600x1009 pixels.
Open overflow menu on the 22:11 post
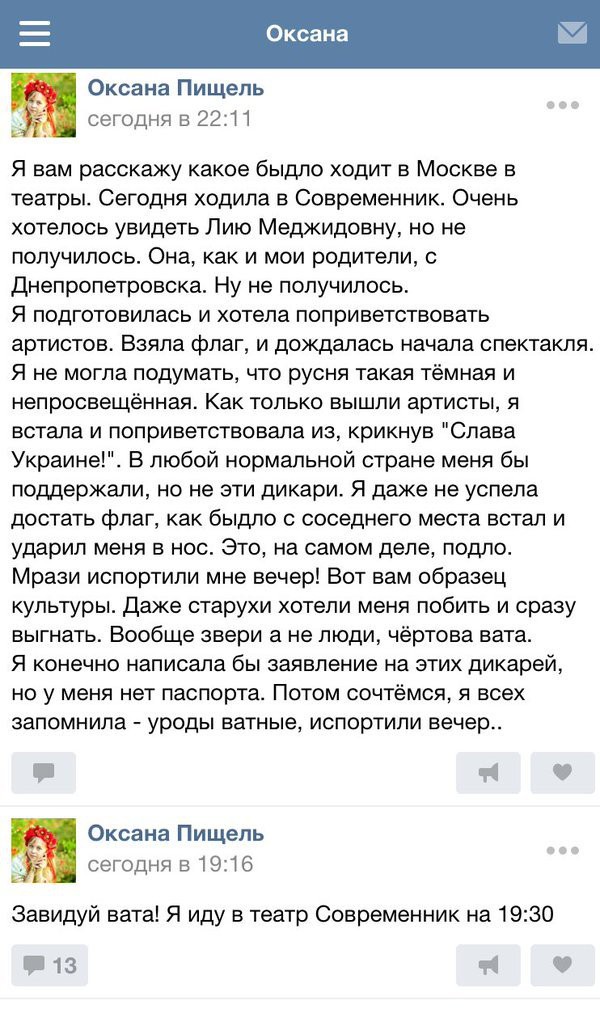click(x=562, y=105)
